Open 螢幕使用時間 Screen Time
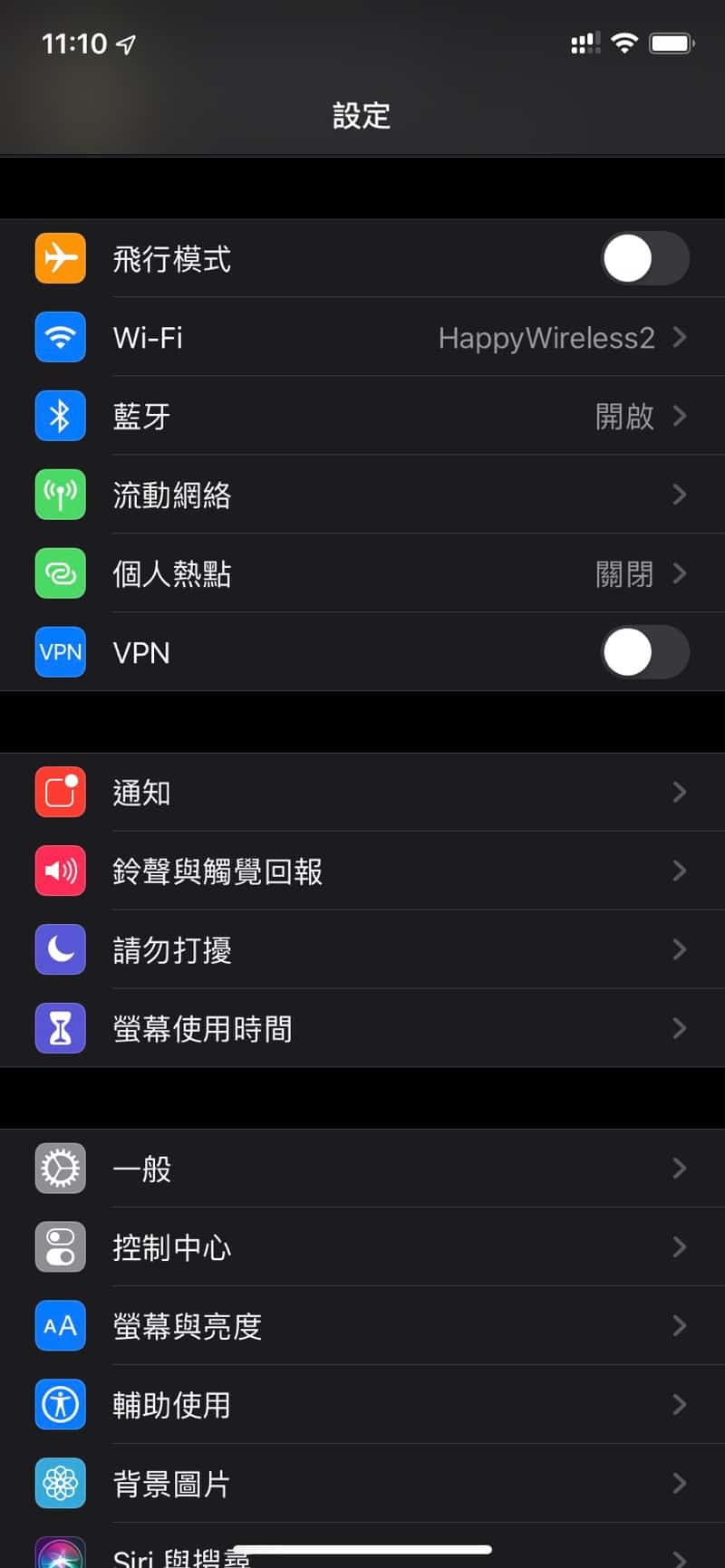 (x=362, y=1029)
